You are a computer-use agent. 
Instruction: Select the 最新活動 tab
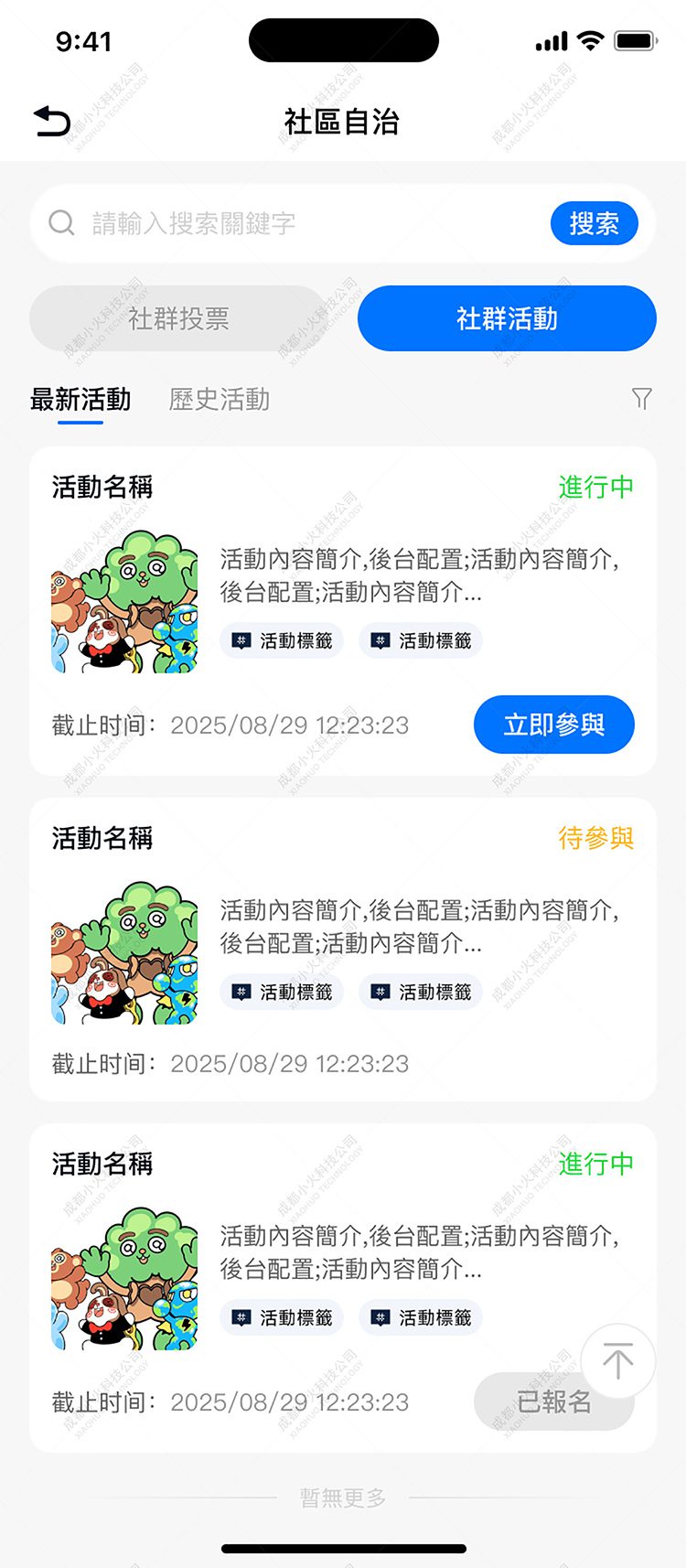coord(80,400)
